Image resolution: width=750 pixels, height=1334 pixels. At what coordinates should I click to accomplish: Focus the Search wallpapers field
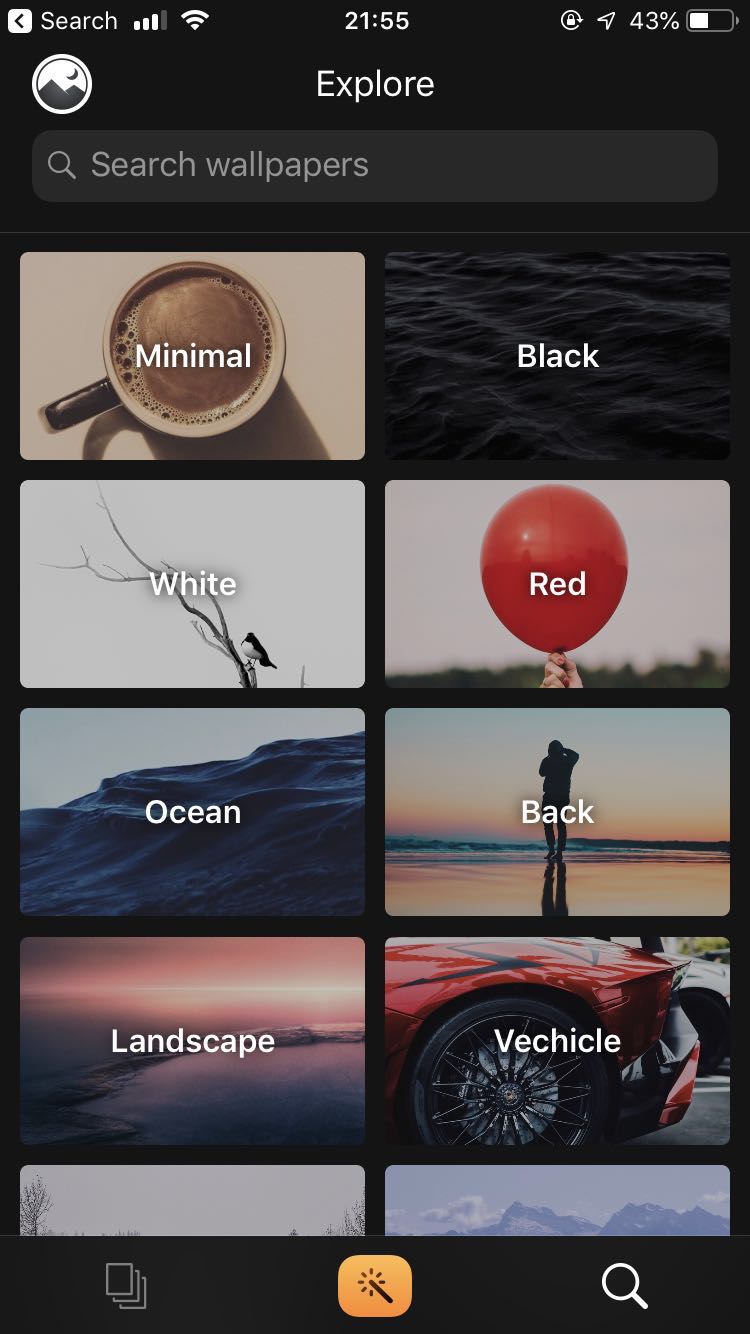(x=375, y=166)
